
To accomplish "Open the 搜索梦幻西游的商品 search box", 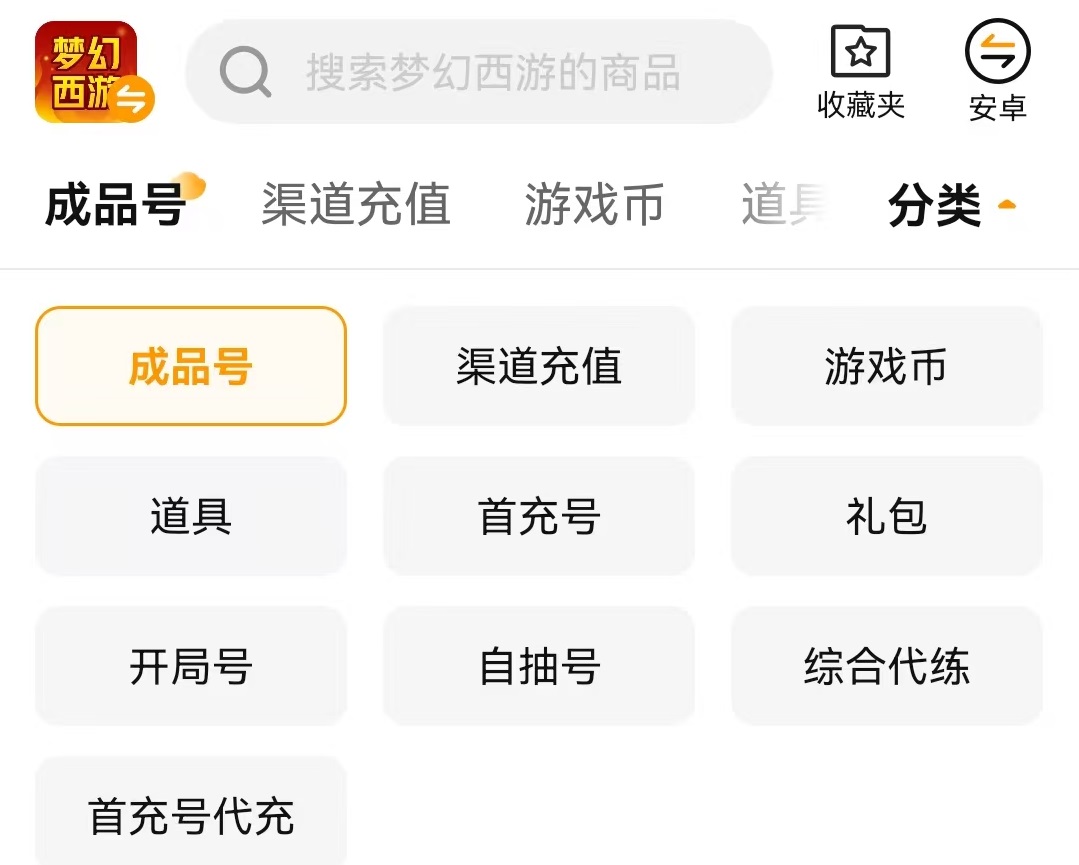I will coord(480,73).
